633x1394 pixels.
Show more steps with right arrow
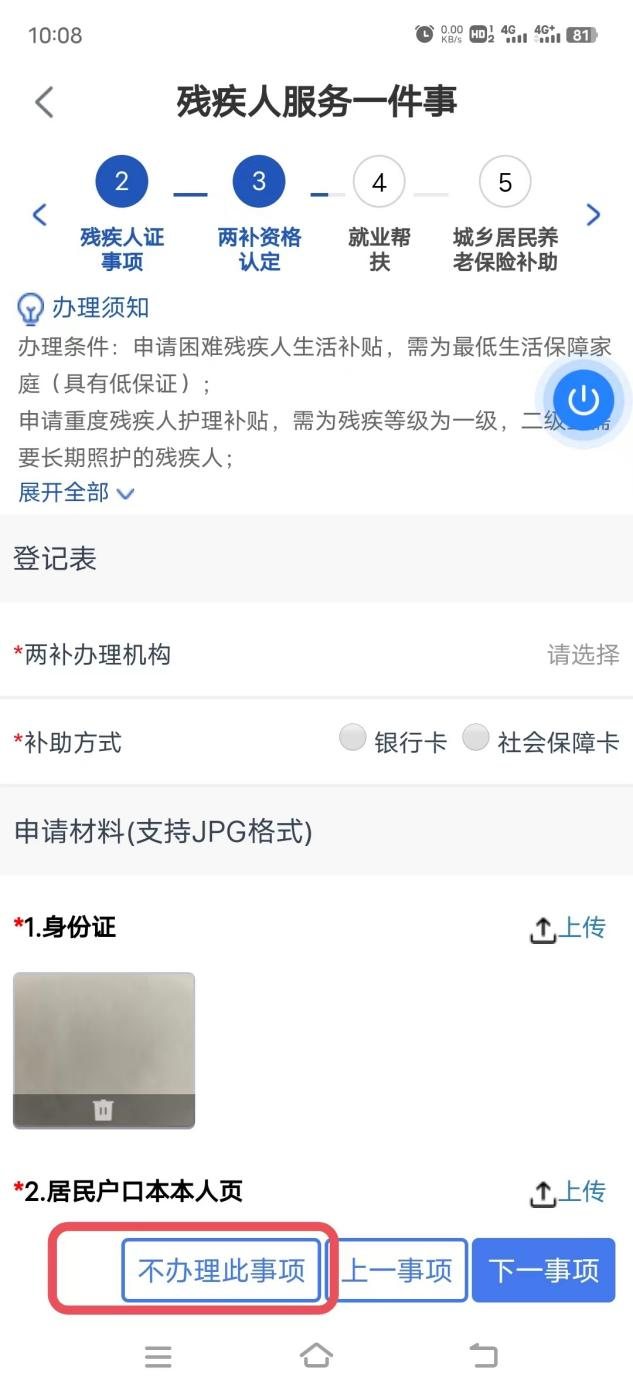[593, 215]
